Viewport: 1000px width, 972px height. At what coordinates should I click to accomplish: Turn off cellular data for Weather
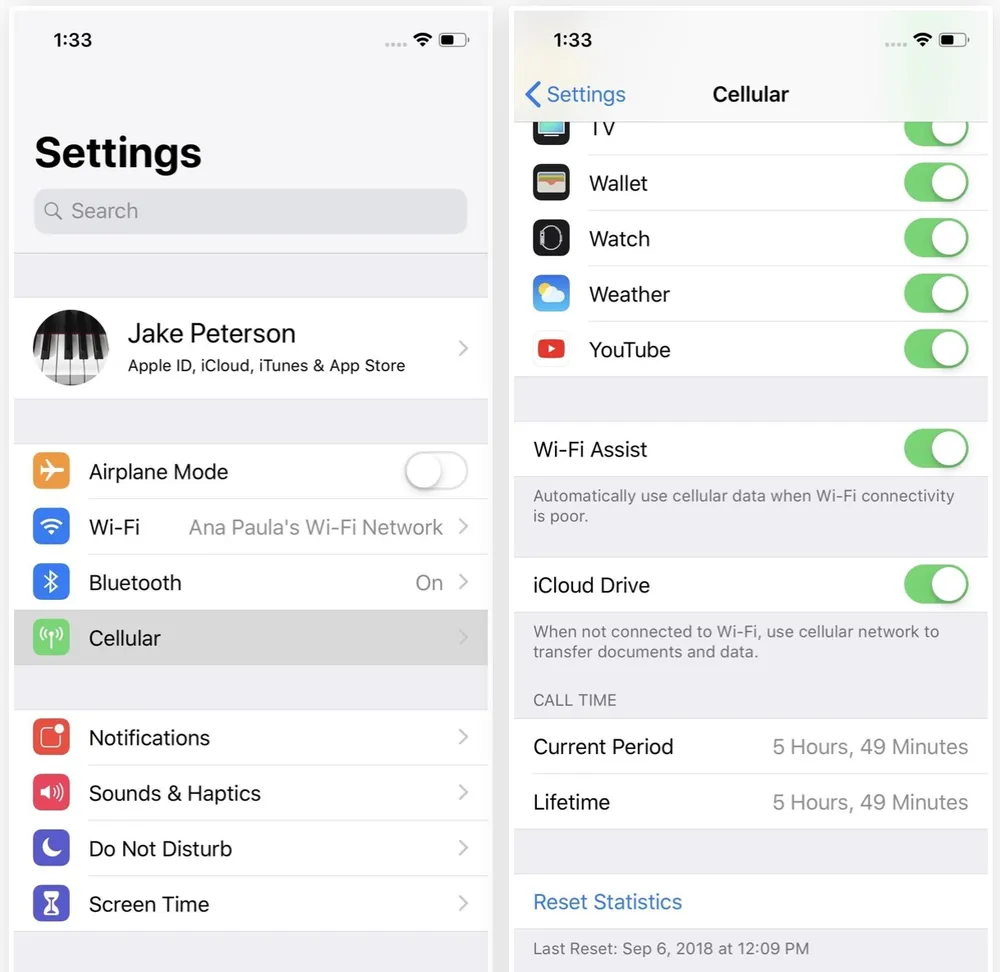[x=936, y=294]
